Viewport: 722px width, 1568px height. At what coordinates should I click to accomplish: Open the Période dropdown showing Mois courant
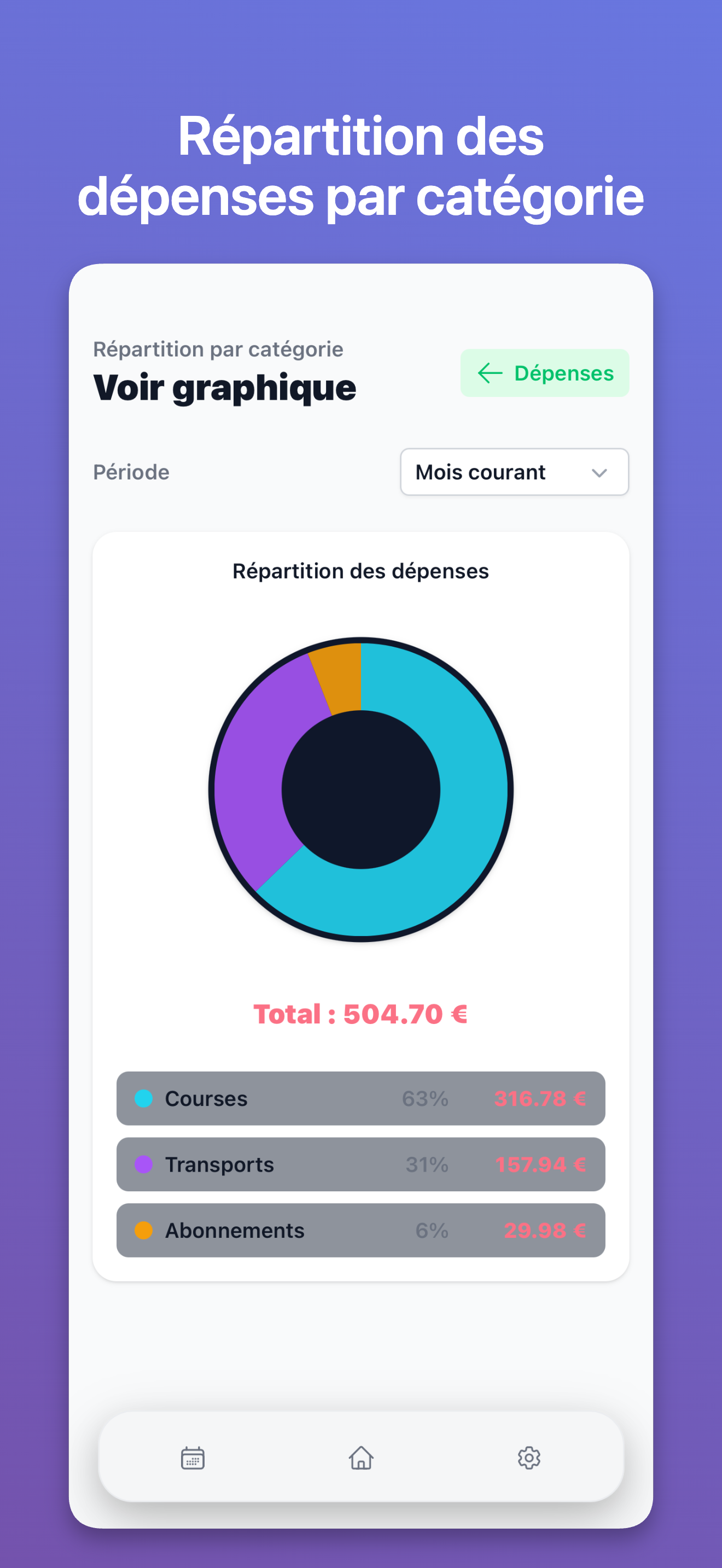(514, 472)
